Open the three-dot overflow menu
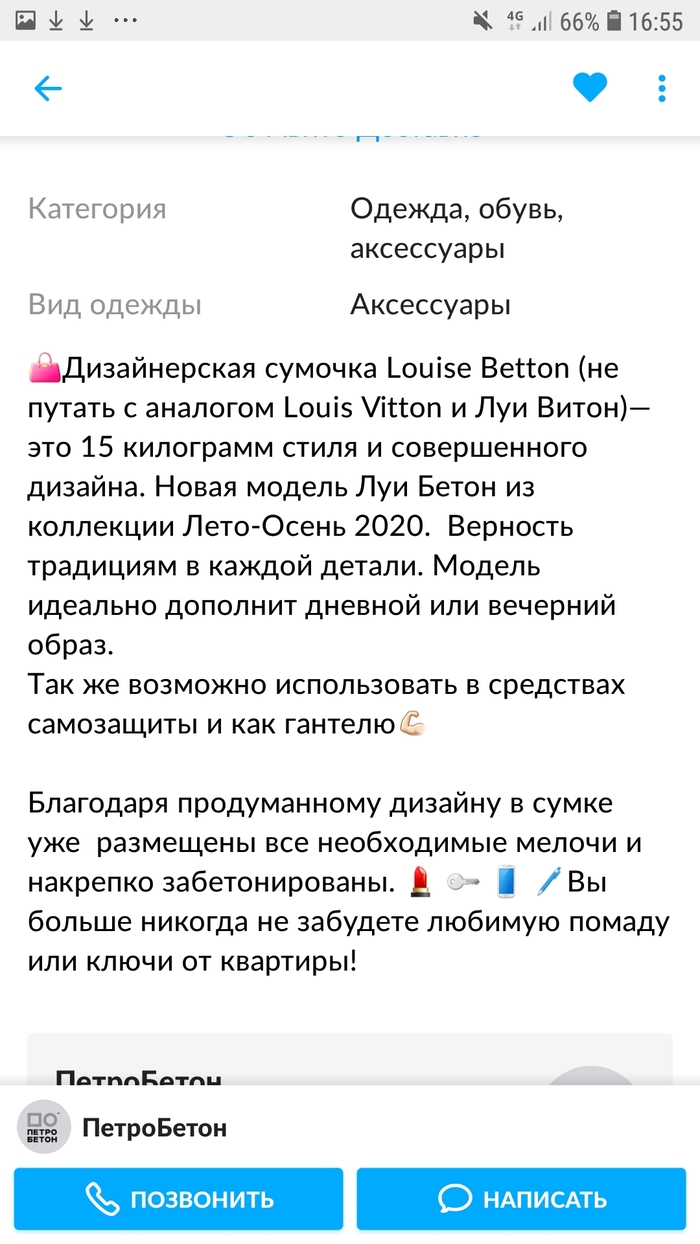The image size is (700, 1244). click(662, 89)
